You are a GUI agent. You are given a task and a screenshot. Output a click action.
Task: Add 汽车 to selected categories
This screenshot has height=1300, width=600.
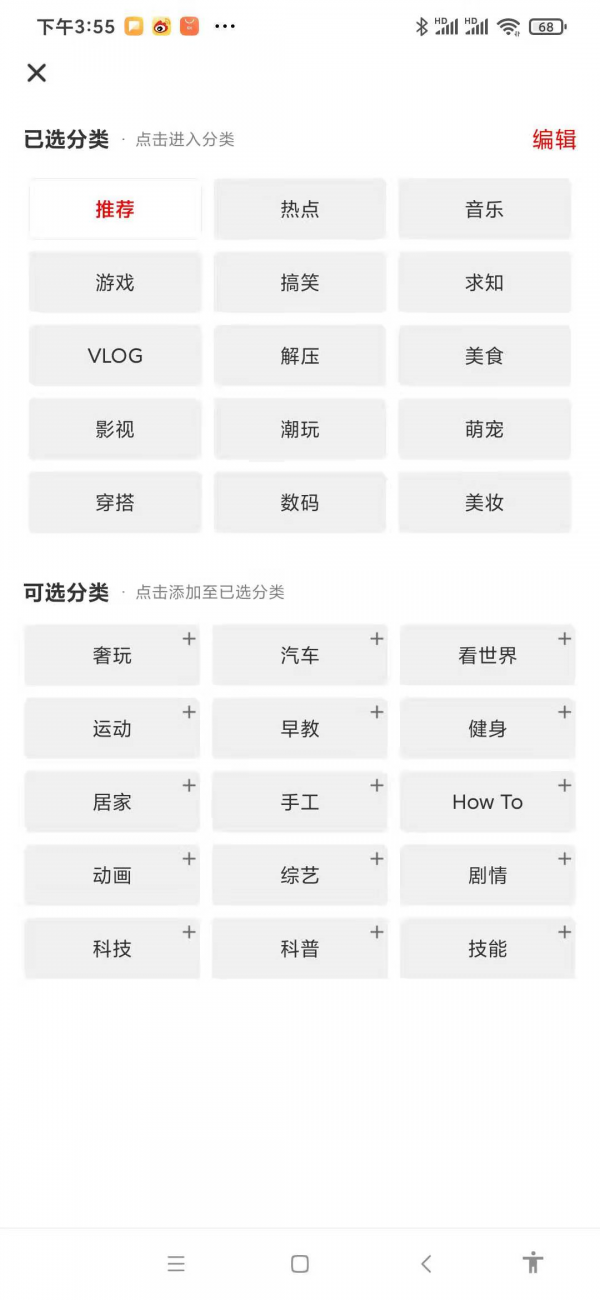click(300, 656)
